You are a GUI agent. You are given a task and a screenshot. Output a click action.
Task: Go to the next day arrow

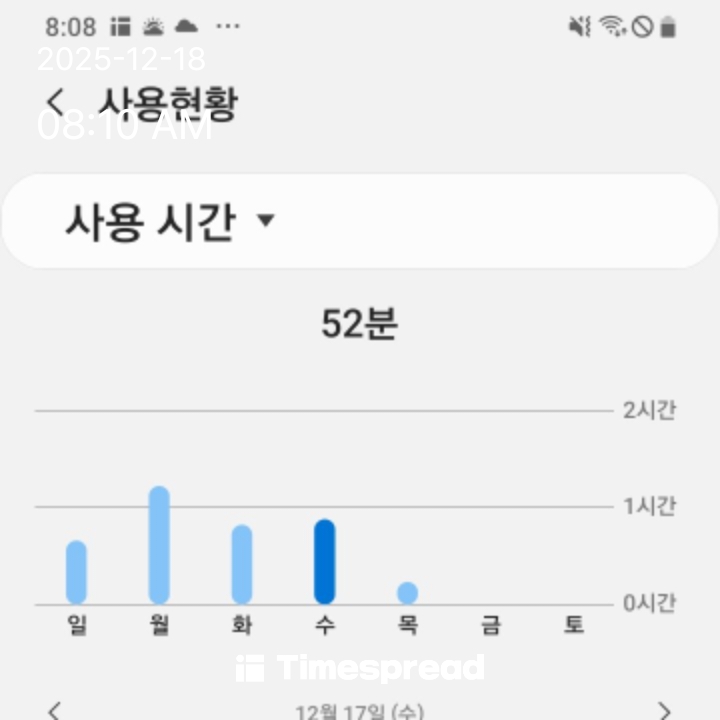(x=664, y=710)
